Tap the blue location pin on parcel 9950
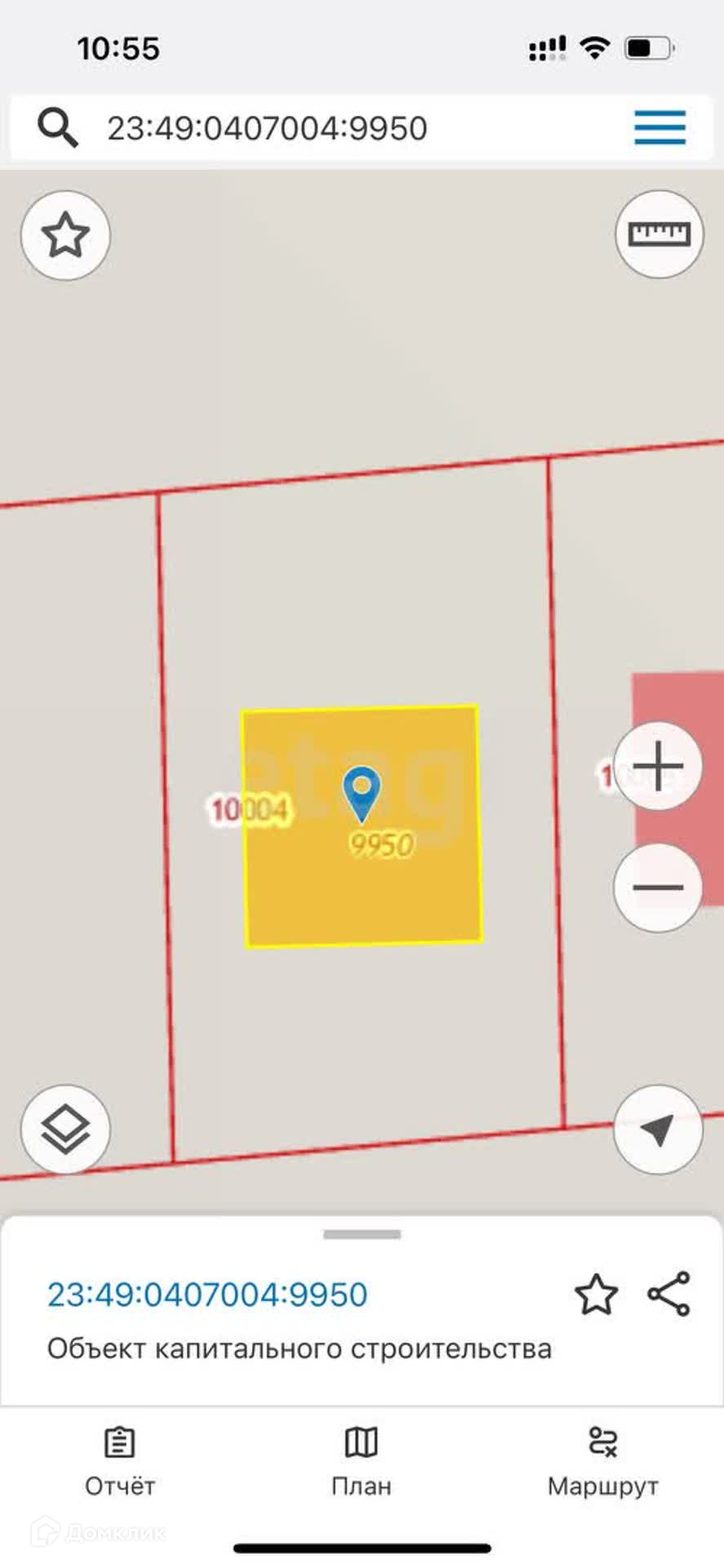Image resolution: width=724 pixels, height=1568 pixels. tap(361, 792)
